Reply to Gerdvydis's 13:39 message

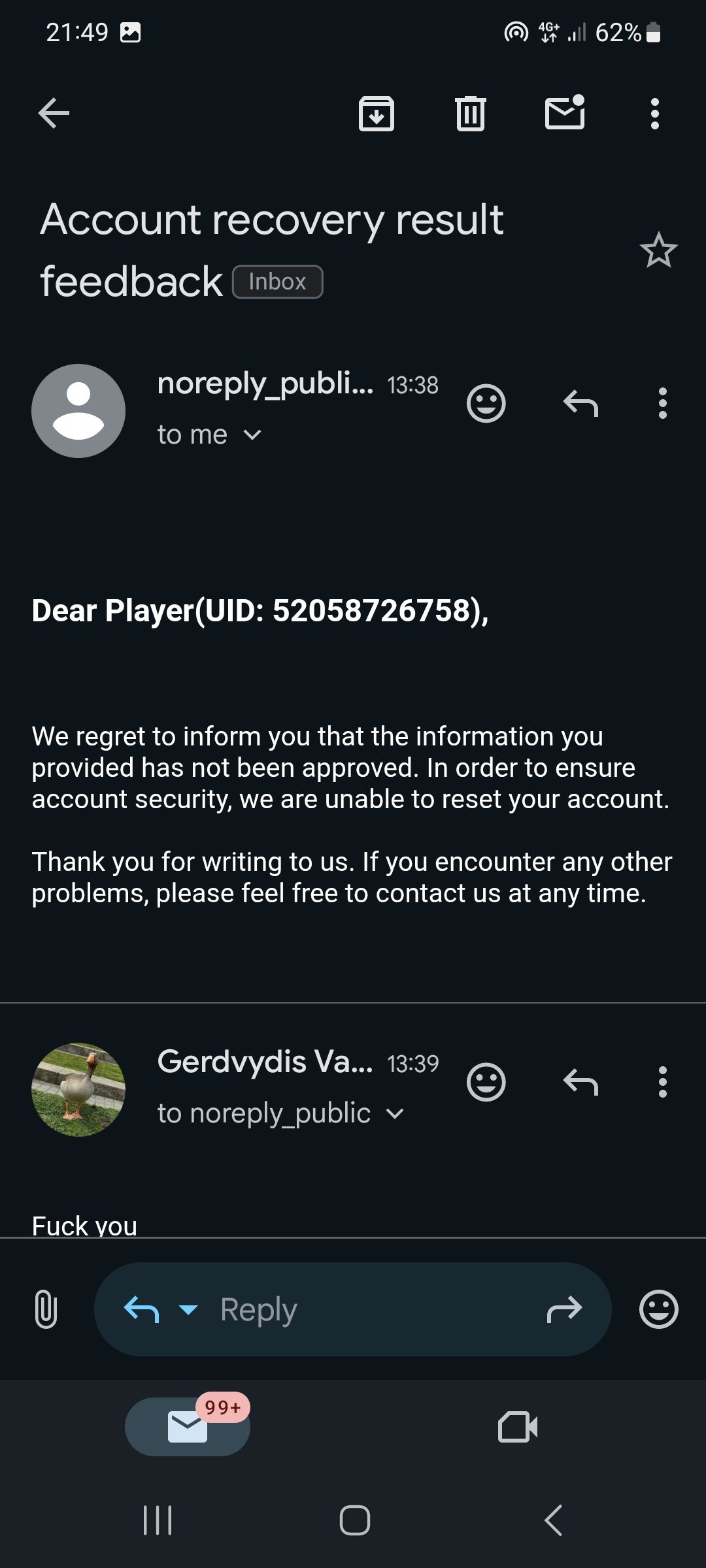click(x=580, y=1083)
